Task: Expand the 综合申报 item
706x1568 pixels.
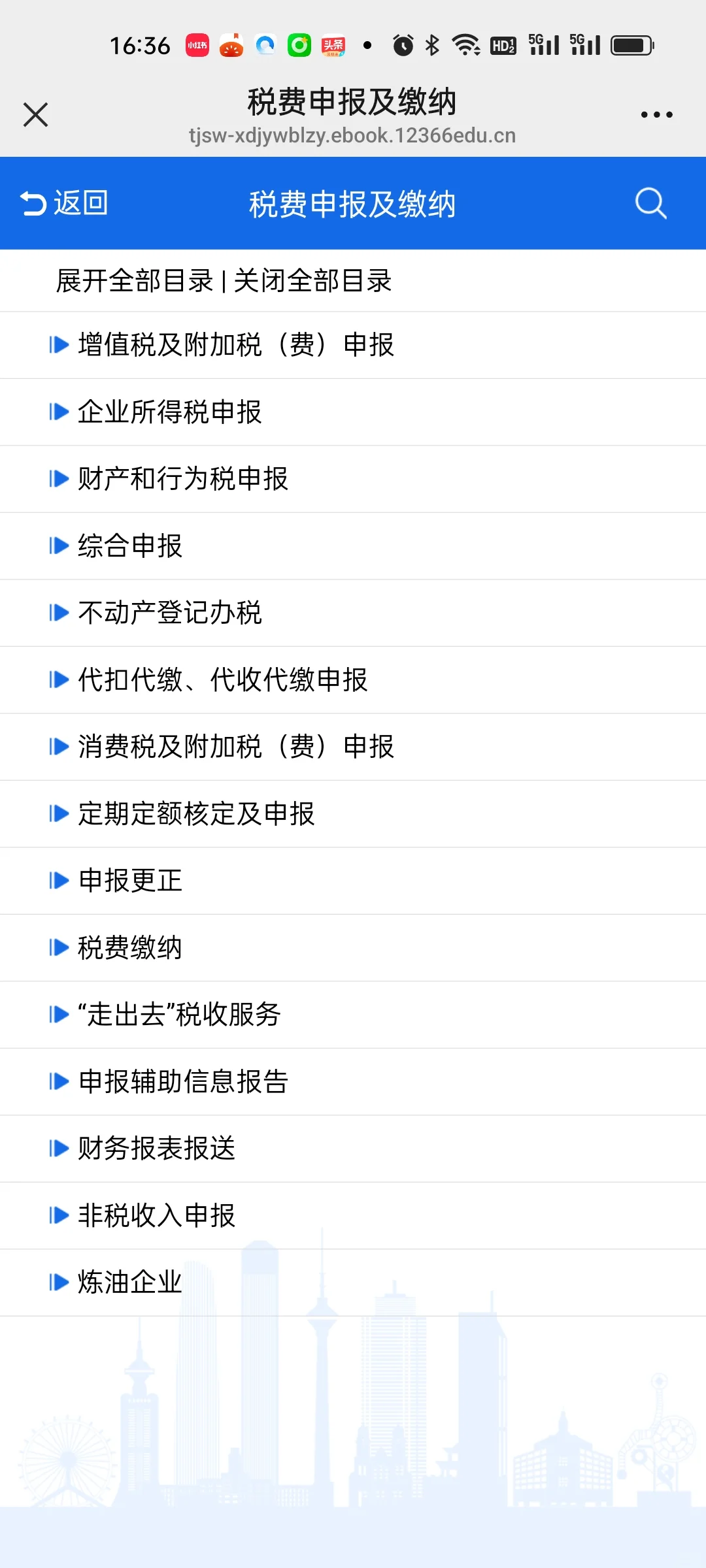Action: (353, 546)
